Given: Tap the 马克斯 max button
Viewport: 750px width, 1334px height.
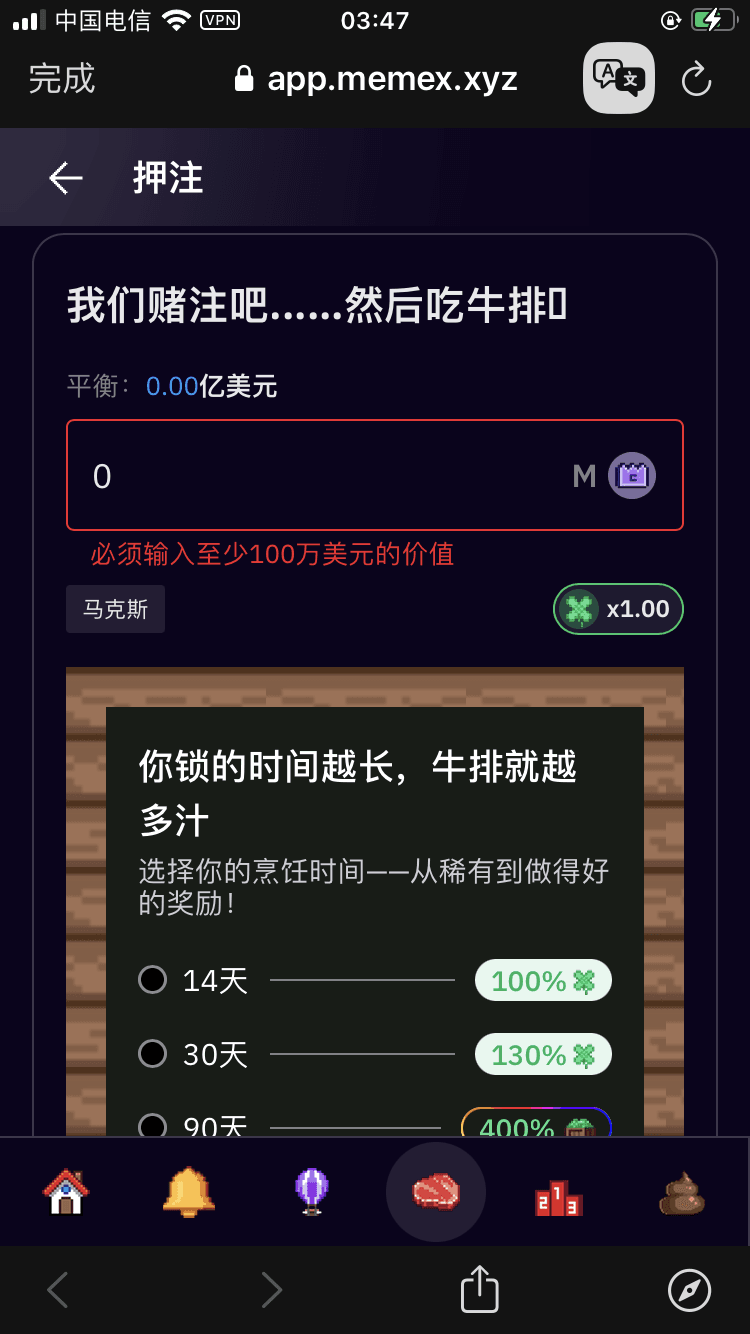Looking at the screenshot, I should [115, 609].
